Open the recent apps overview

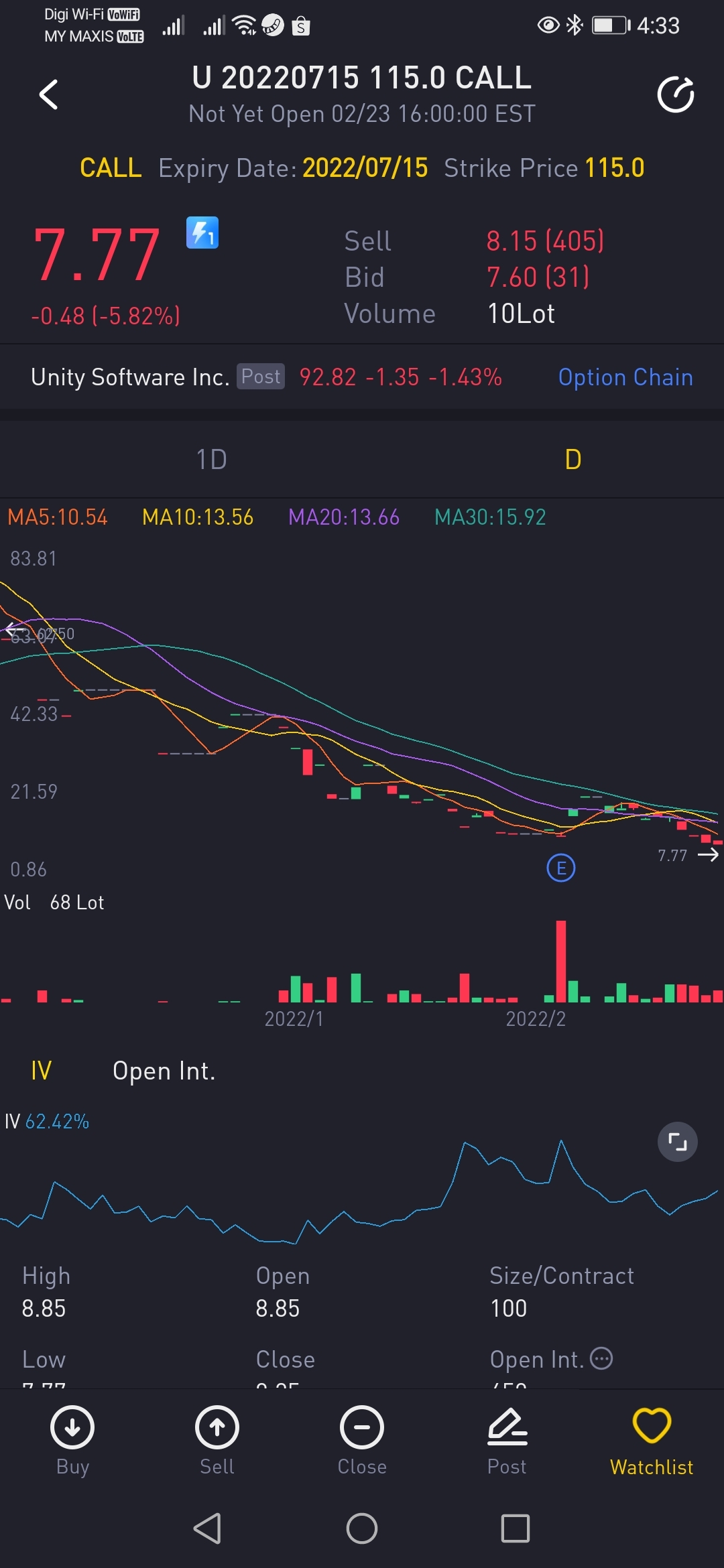click(516, 1528)
